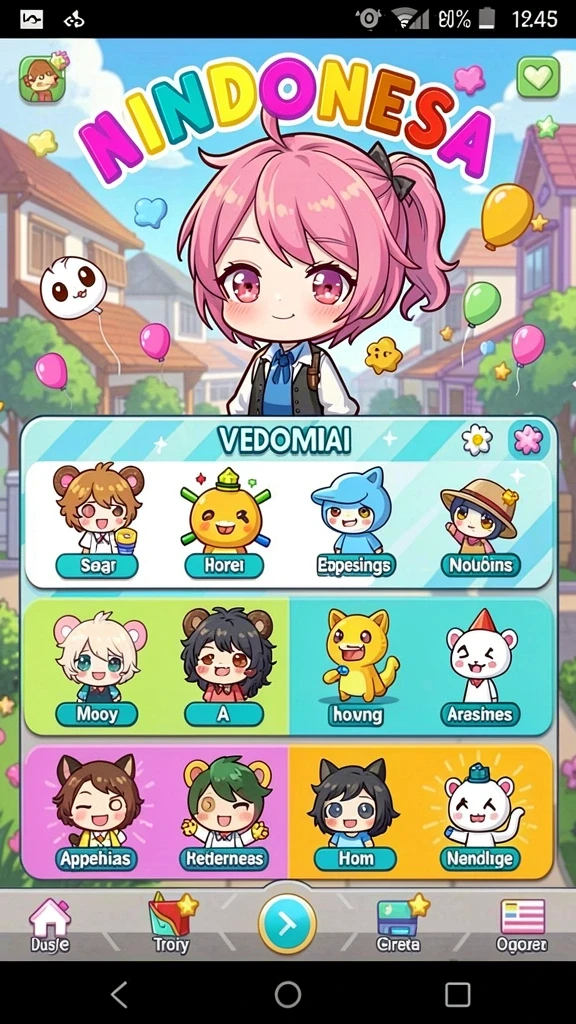Choose the hovng yellow cat
This screenshot has width=576, height=1024.
pyautogui.click(x=357, y=668)
